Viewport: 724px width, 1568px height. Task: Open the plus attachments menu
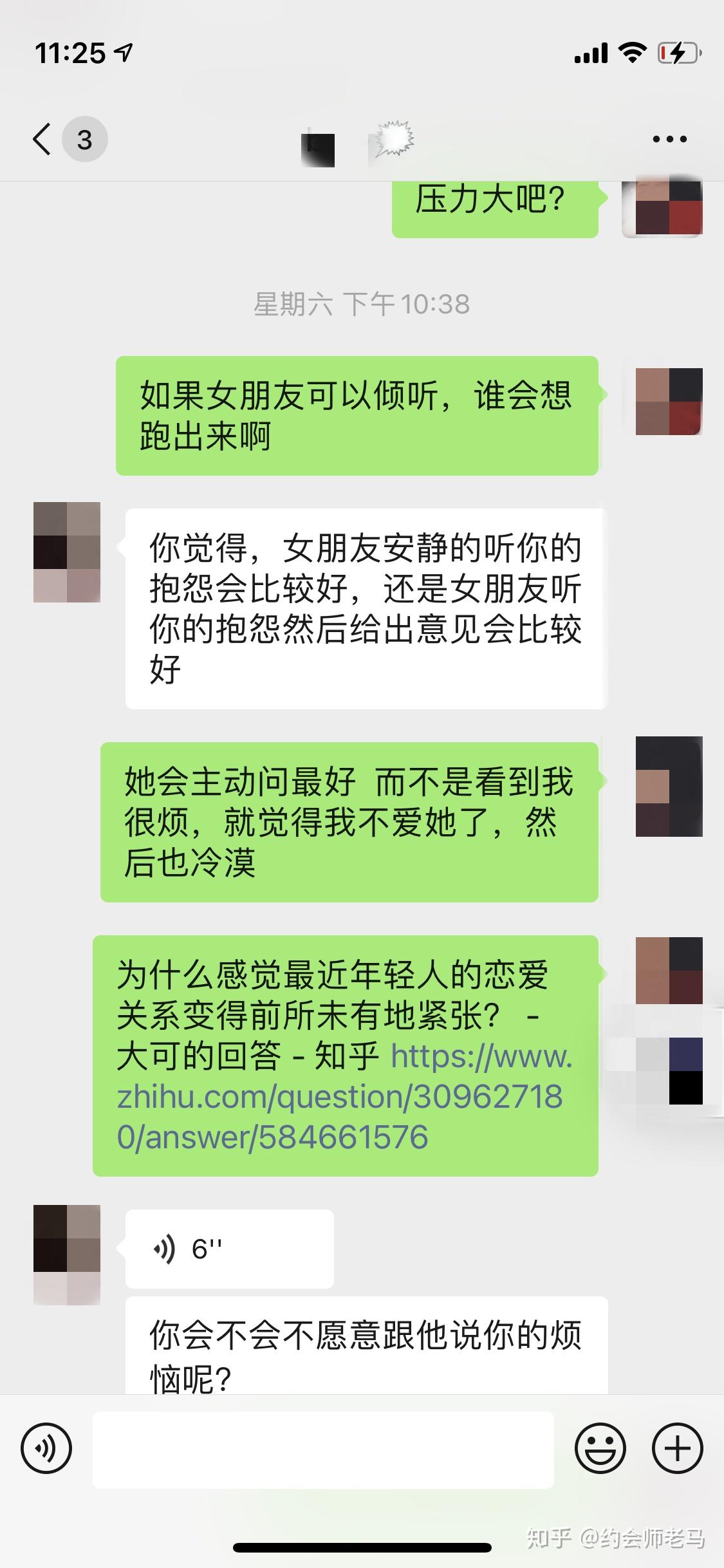tap(677, 1449)
